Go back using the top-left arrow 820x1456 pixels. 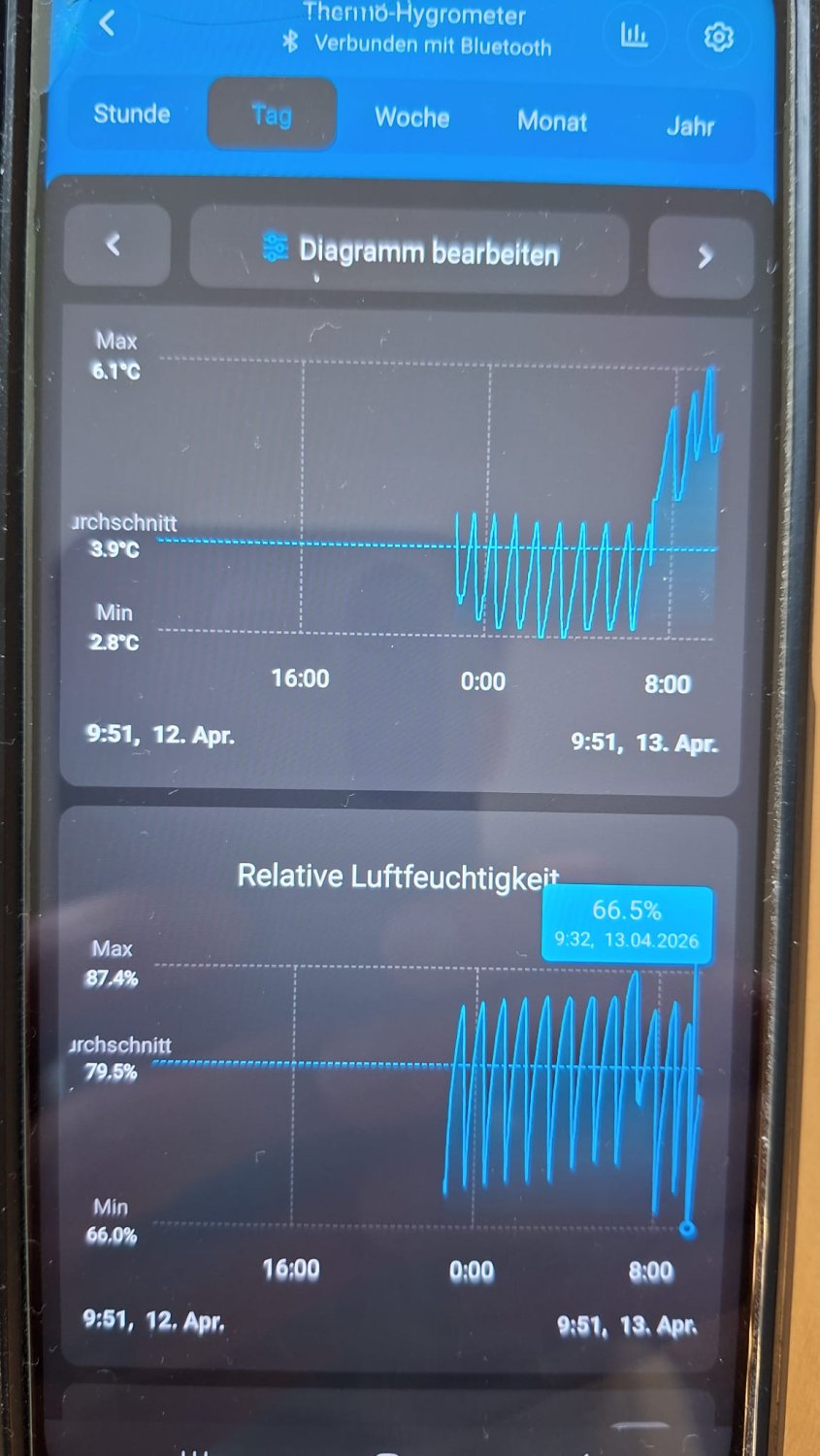coord(108,22)
